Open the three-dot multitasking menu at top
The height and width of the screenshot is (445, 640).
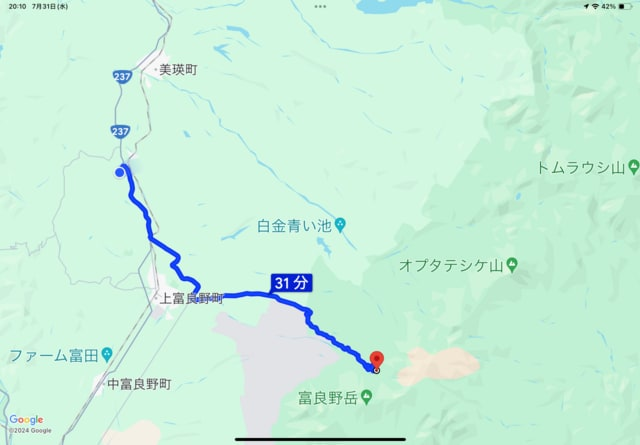pos(320,7)
